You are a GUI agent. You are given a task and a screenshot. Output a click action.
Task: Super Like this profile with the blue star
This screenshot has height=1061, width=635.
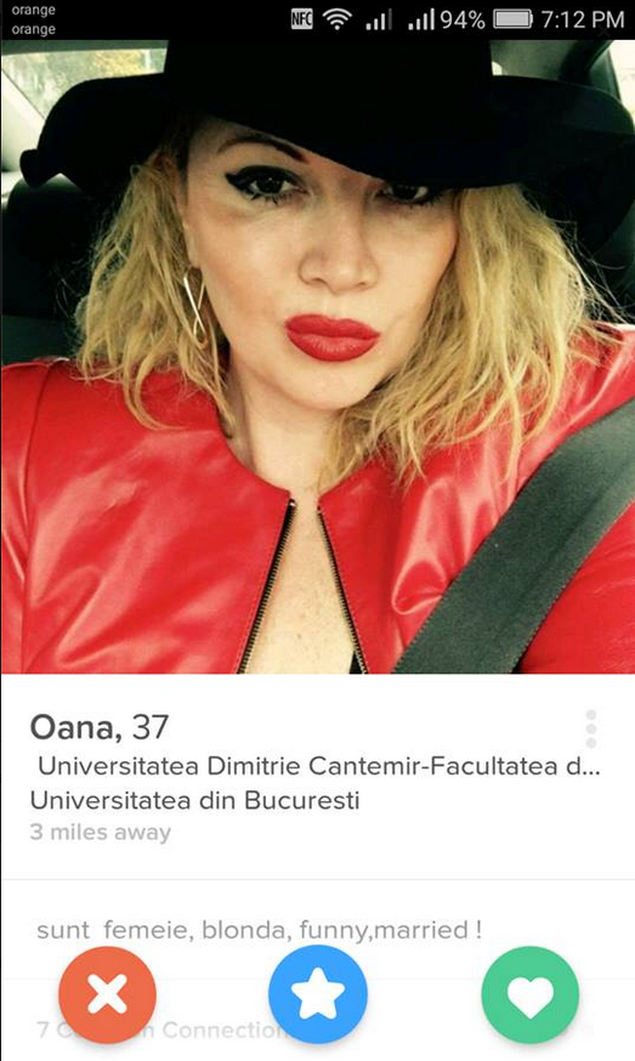318,993
